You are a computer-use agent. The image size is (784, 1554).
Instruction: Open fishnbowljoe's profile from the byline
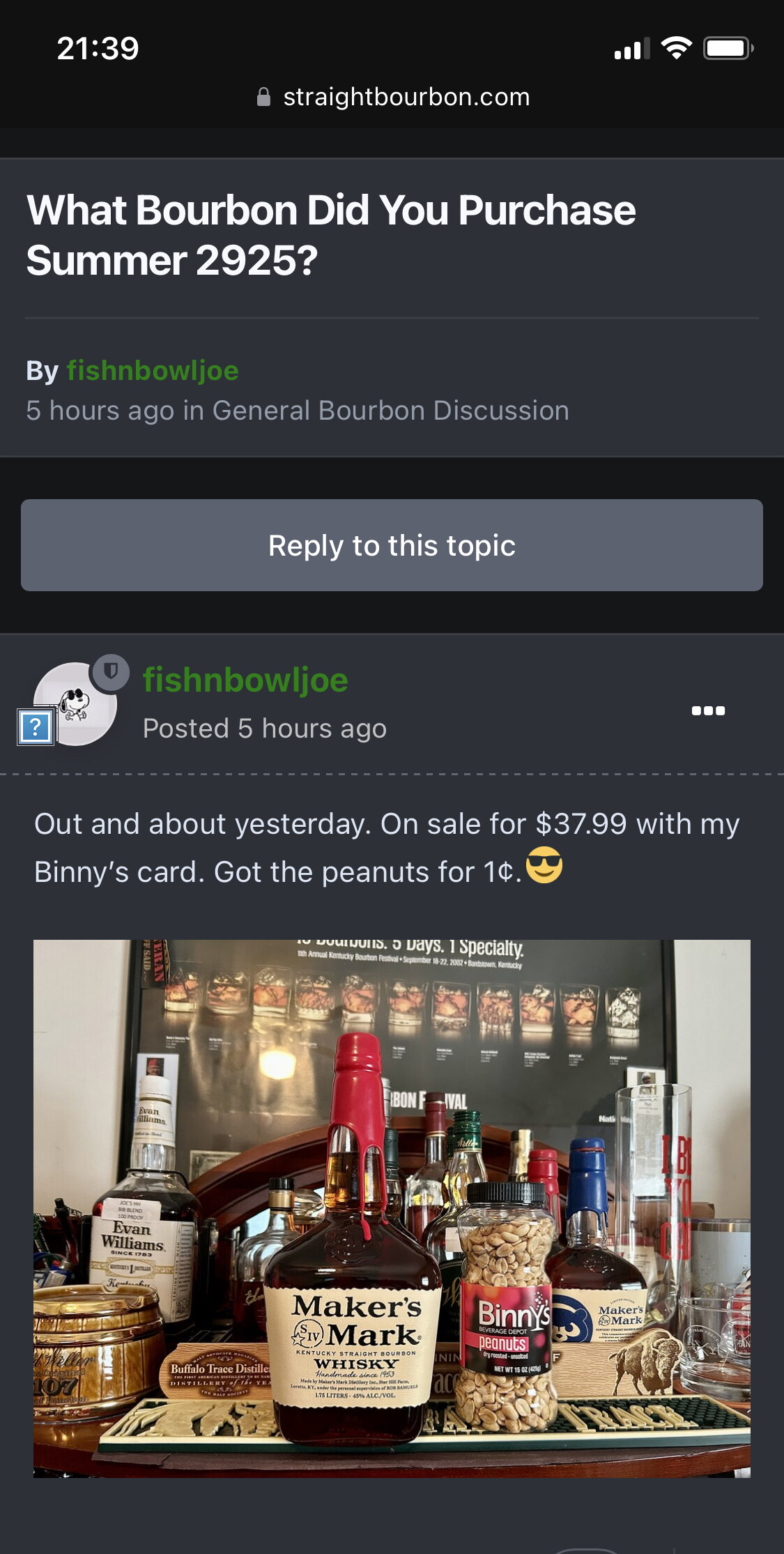point(153,370)
